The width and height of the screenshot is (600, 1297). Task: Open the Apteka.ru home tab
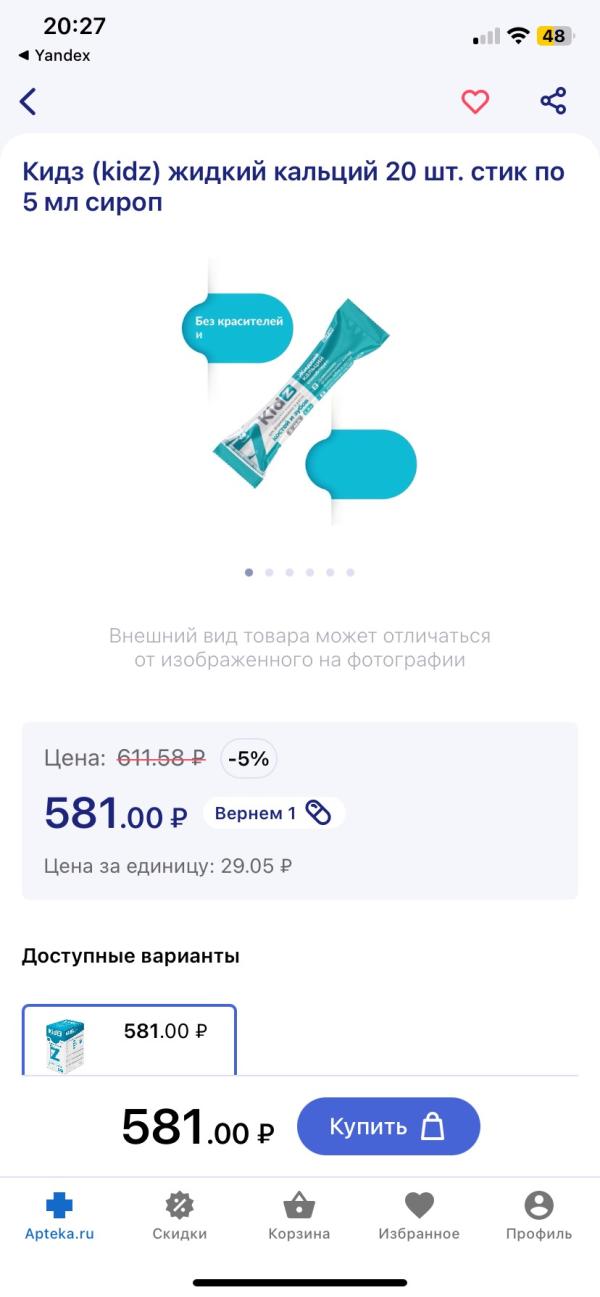(x=59, y=1215)
